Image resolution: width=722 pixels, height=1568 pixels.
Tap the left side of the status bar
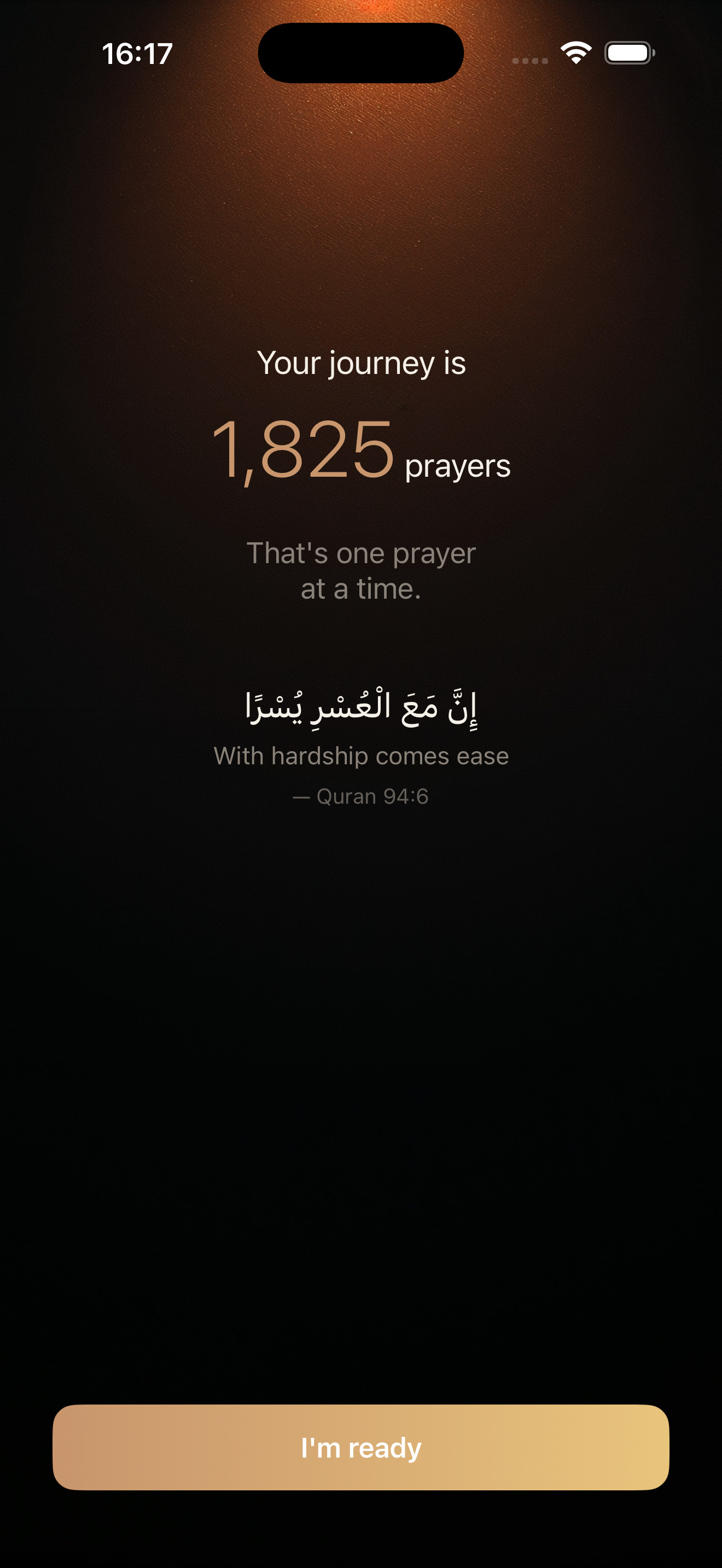137,54
